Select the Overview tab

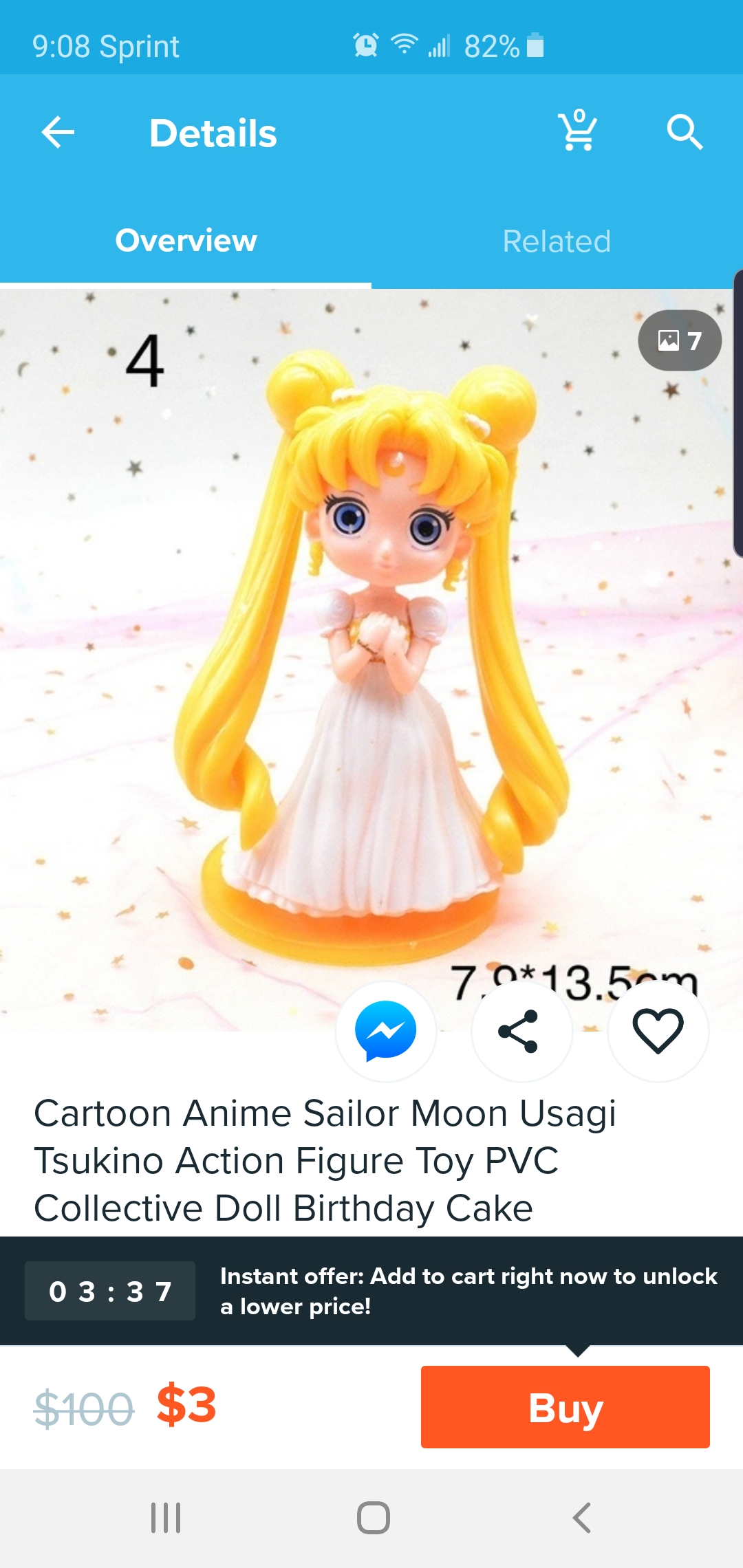pyautogui.click(x=186, y=241)
